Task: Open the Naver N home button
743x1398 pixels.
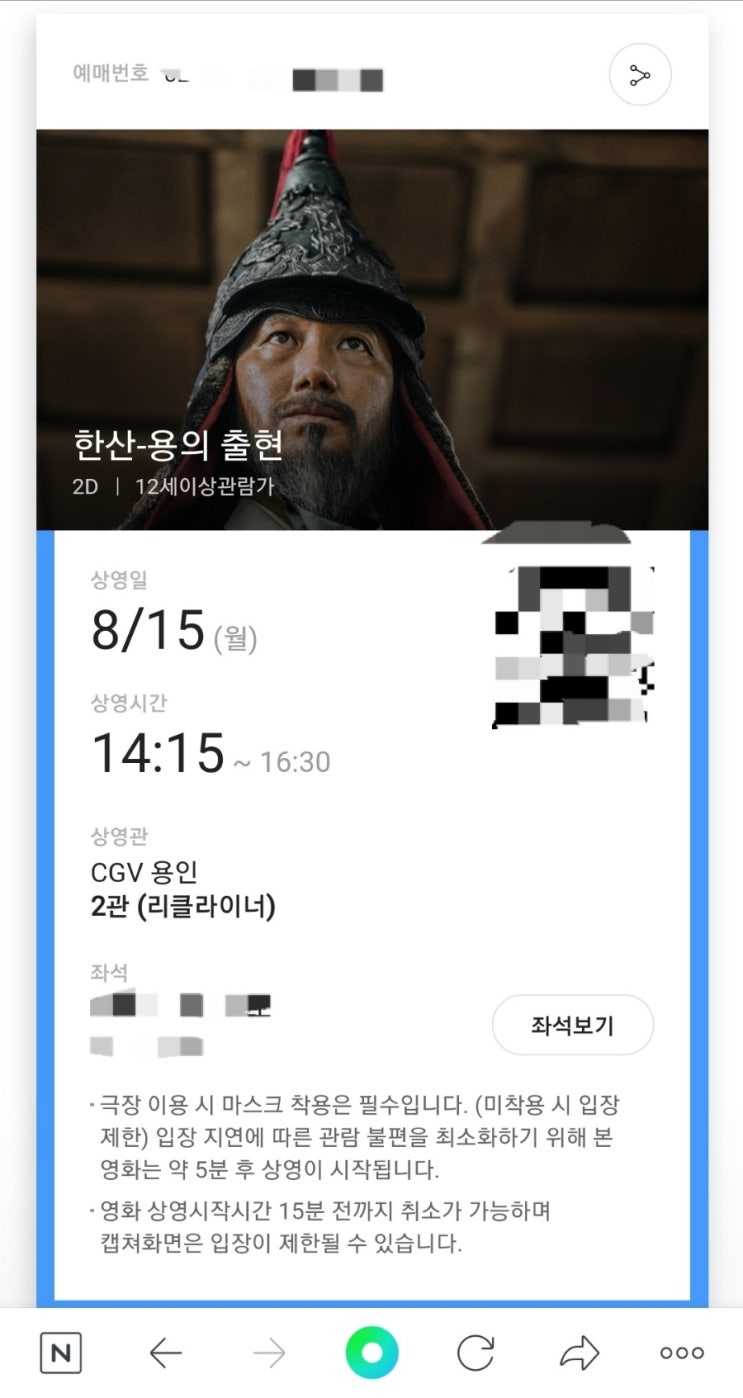Action: pos(61,1353)
